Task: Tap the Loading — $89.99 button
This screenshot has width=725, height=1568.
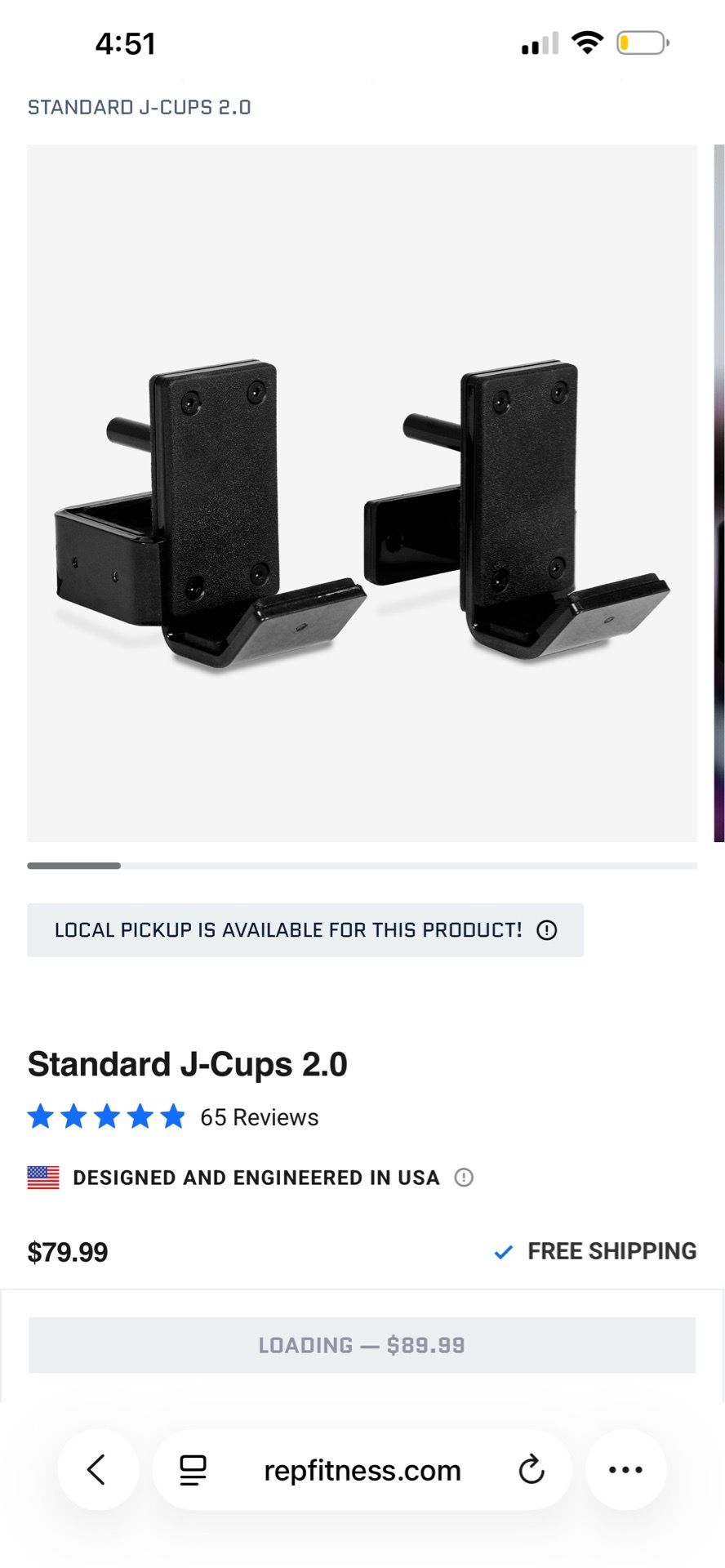Action: [x=362, y=1345]
